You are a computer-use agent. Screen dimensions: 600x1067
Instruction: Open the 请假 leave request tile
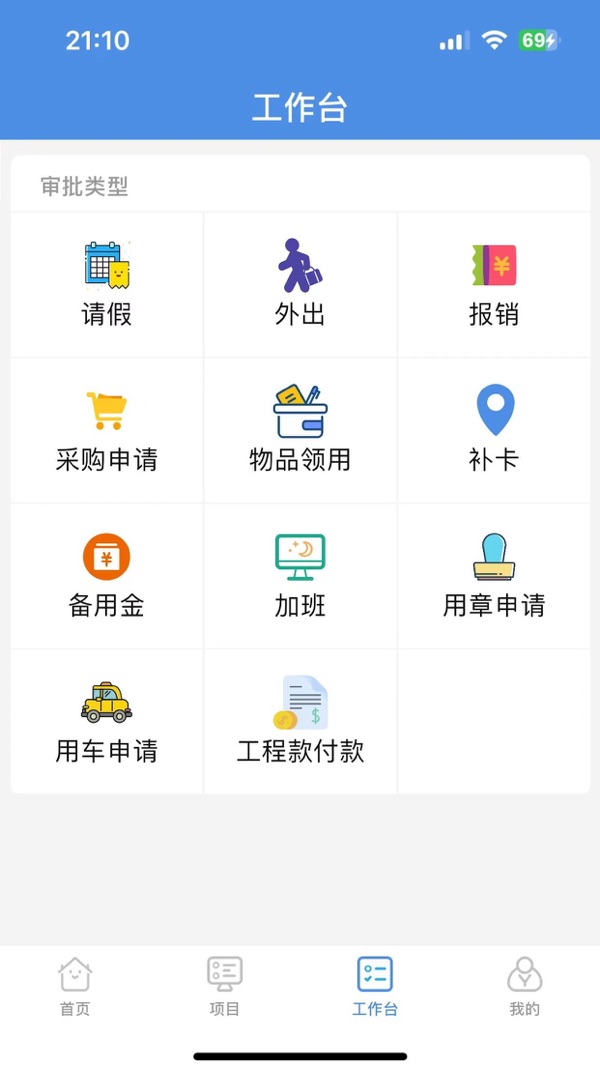(x=107, y=285)
